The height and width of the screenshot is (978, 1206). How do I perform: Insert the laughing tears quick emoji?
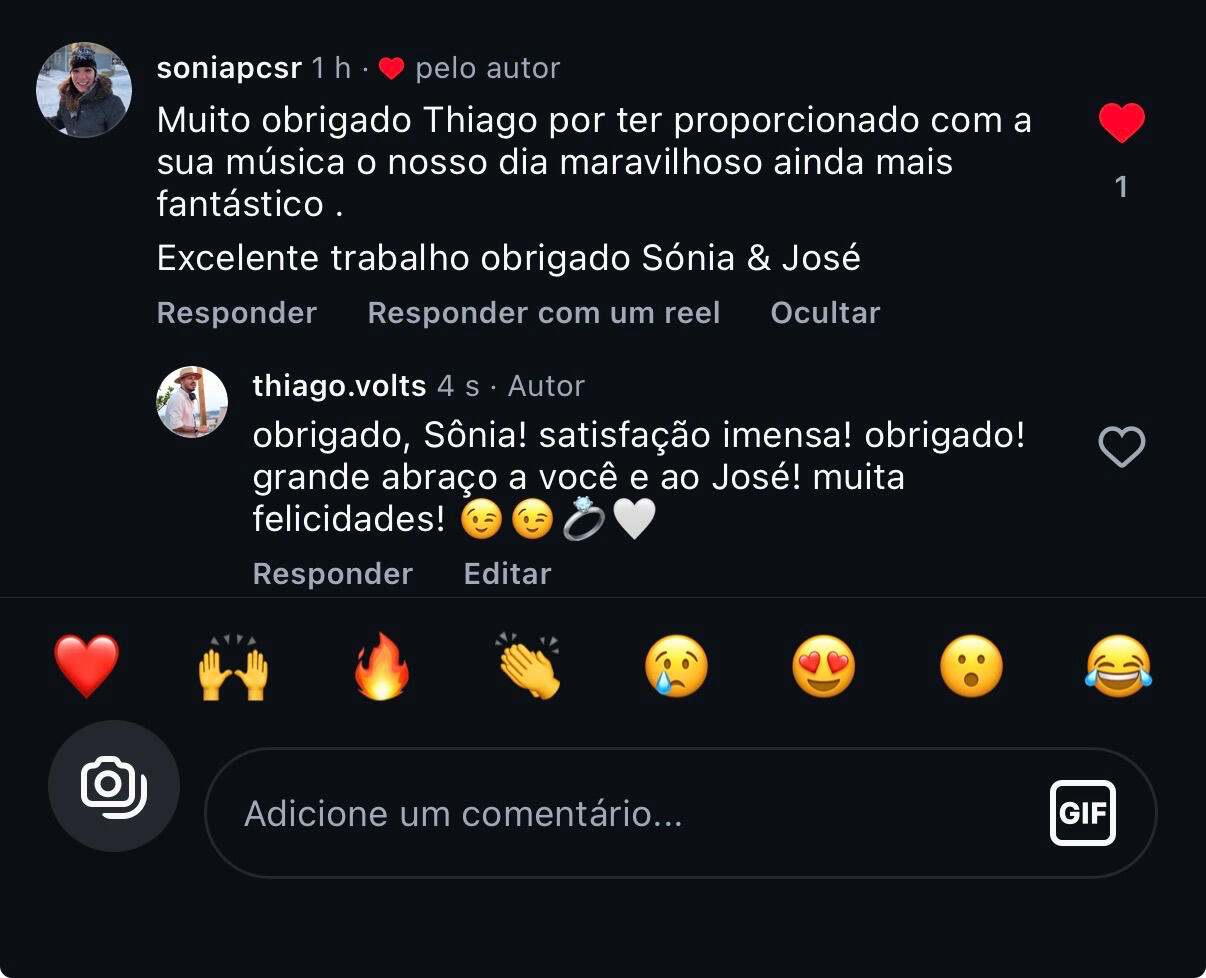[x=1118, y=666]
